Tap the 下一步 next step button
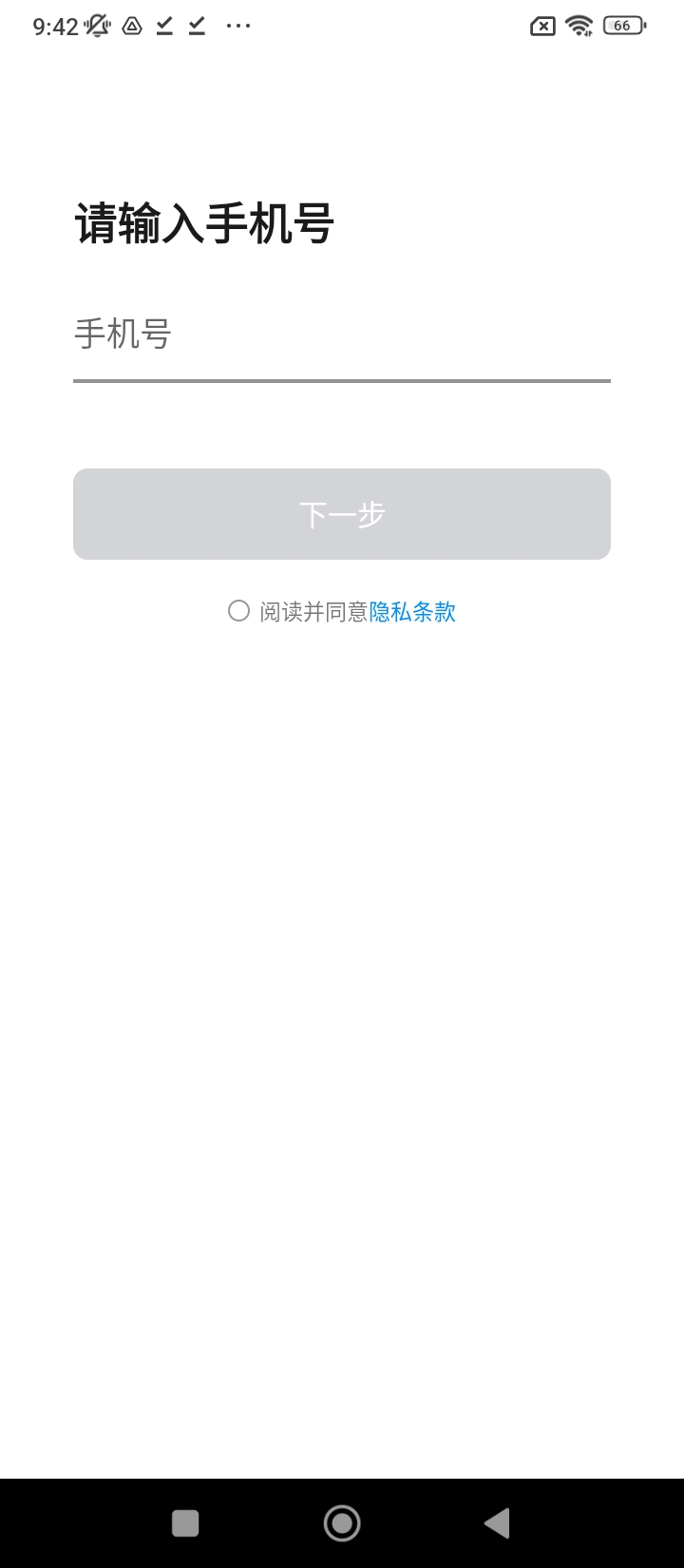This screenshot has width=684, height=1568. click(x=341, y=514)
